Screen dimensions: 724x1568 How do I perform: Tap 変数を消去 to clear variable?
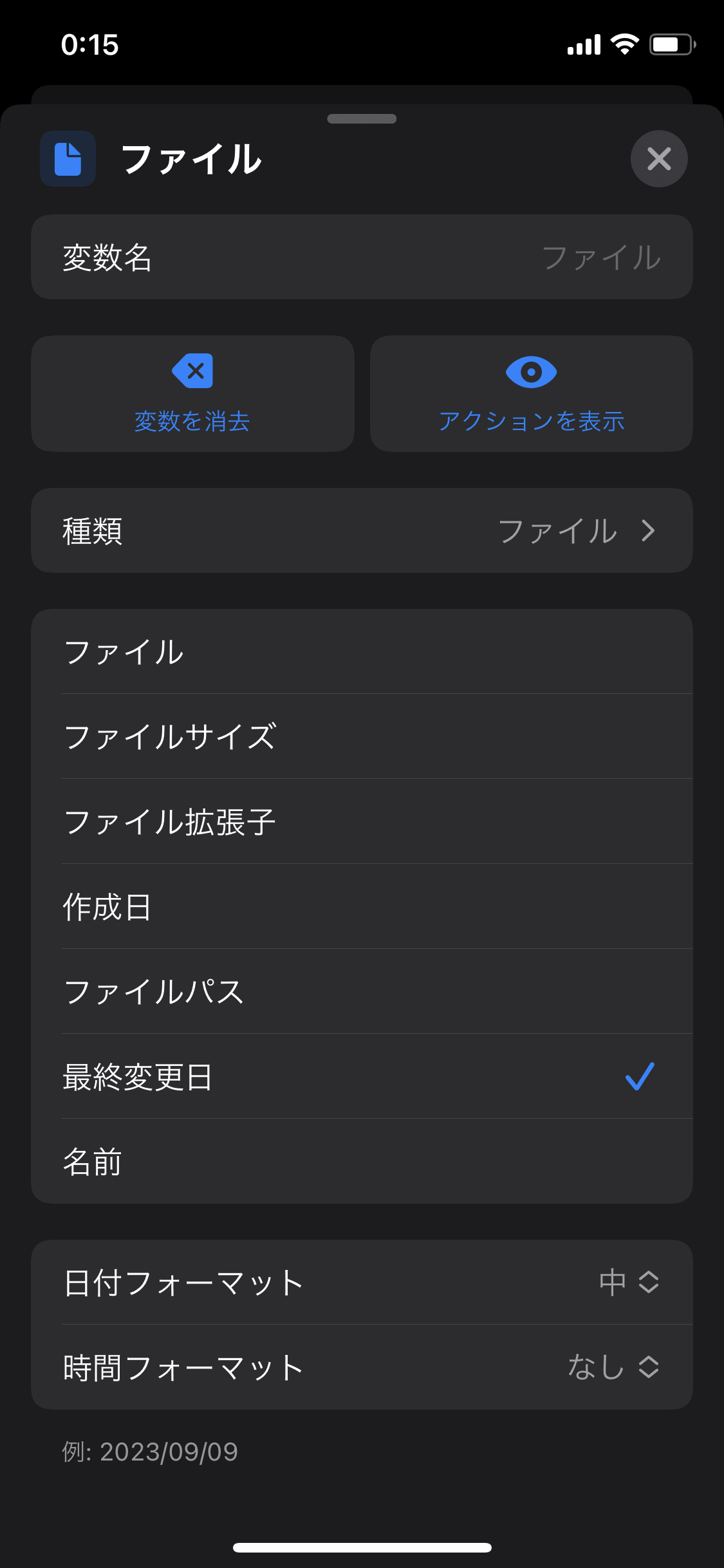pos(192,393)
